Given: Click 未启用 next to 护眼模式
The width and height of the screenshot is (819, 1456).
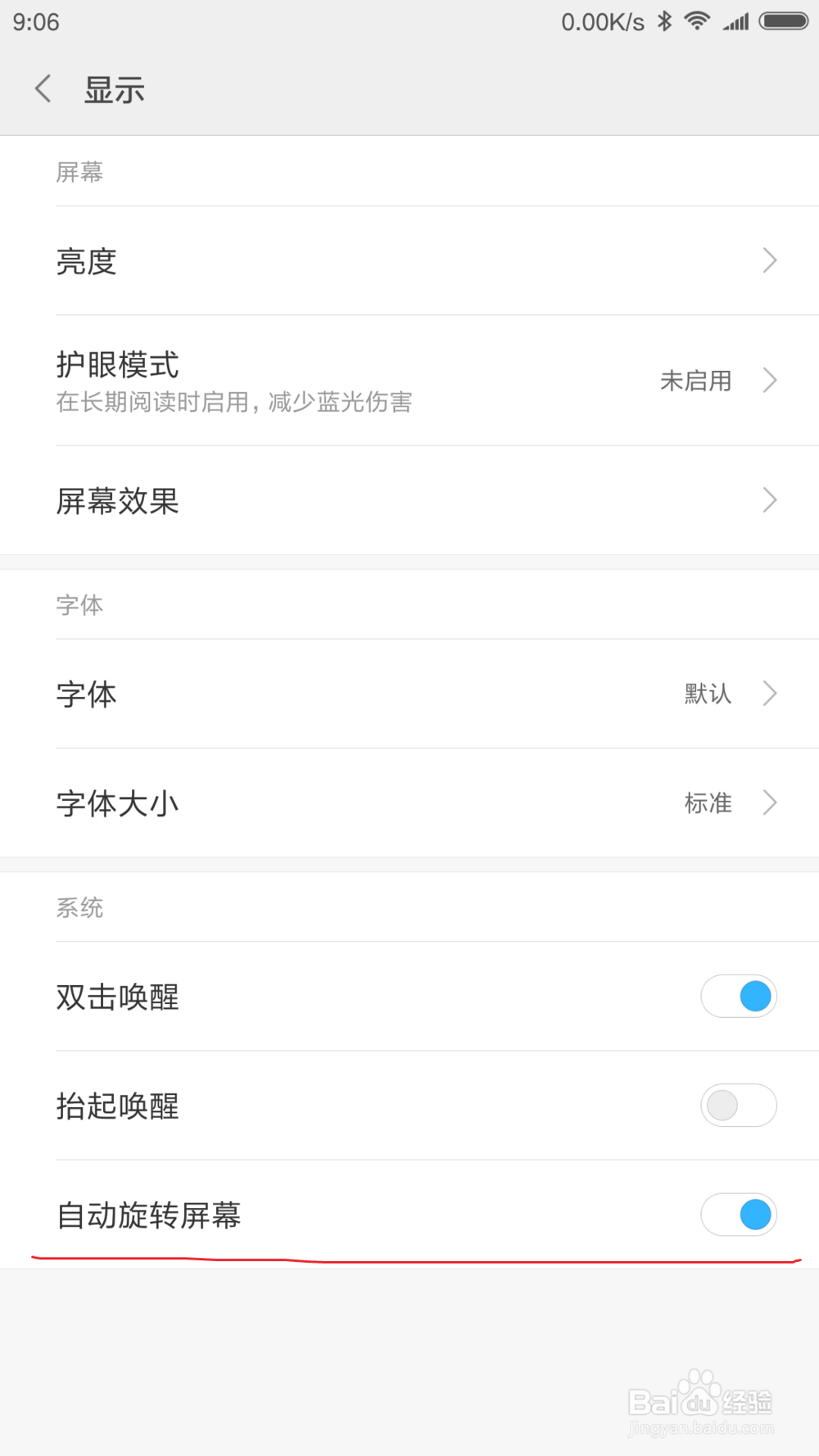Looking at the screenshot, I should [695, 381].
